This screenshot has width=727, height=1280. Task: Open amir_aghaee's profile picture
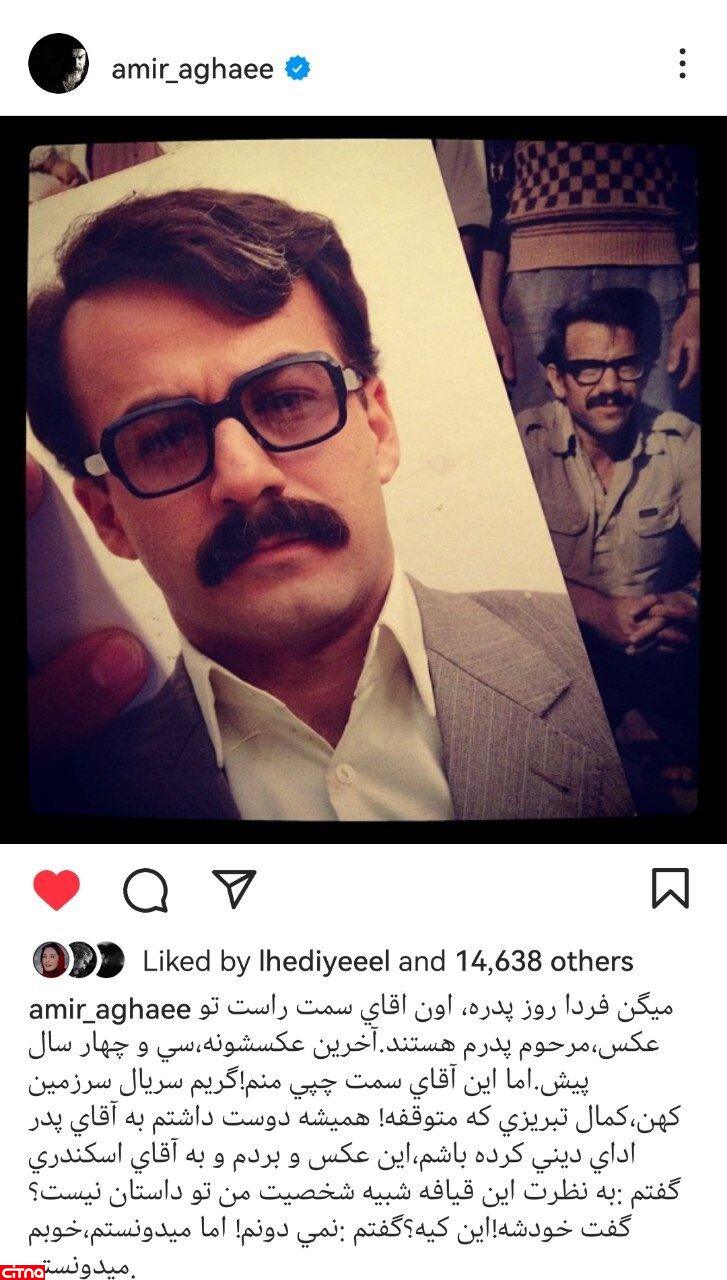point(58,63)
